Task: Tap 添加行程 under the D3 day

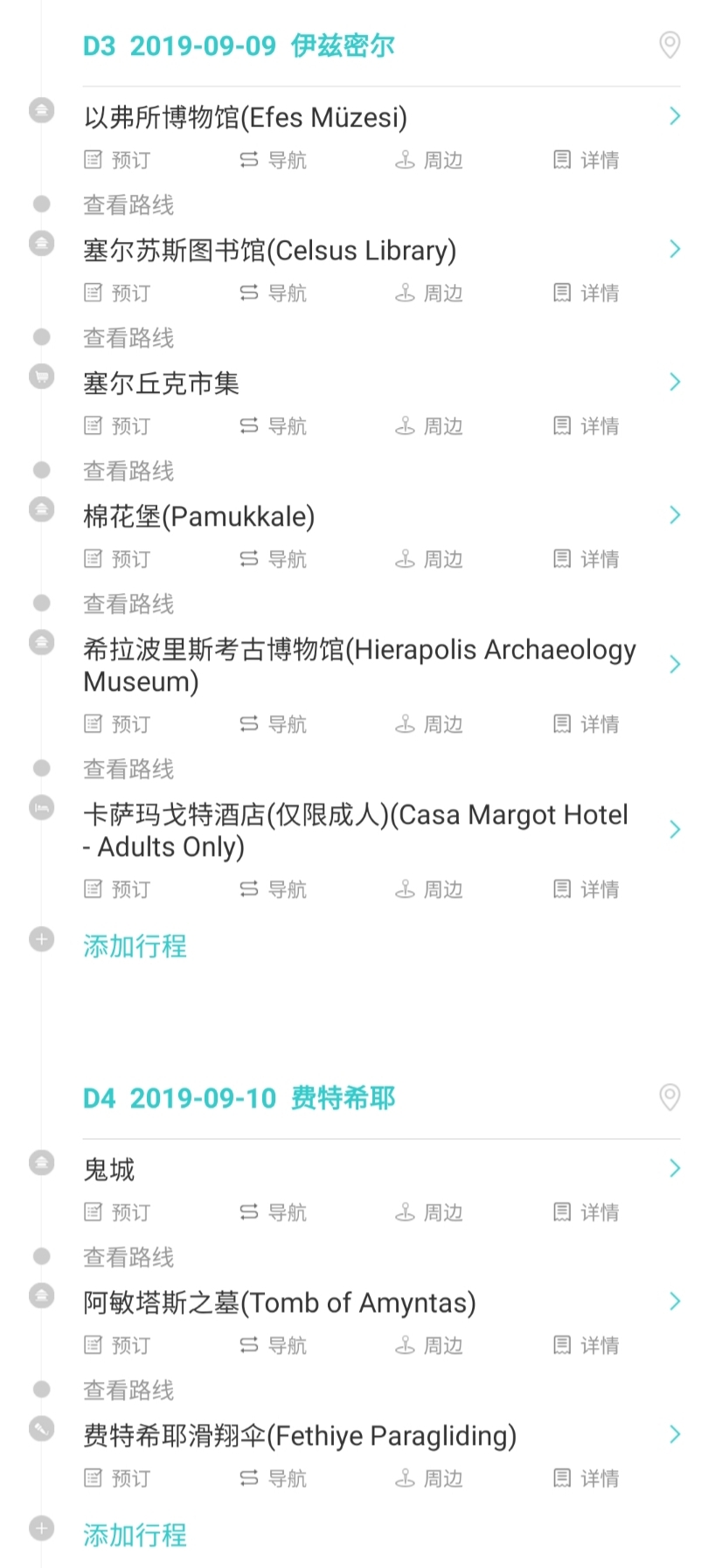Action: (135, 945)
